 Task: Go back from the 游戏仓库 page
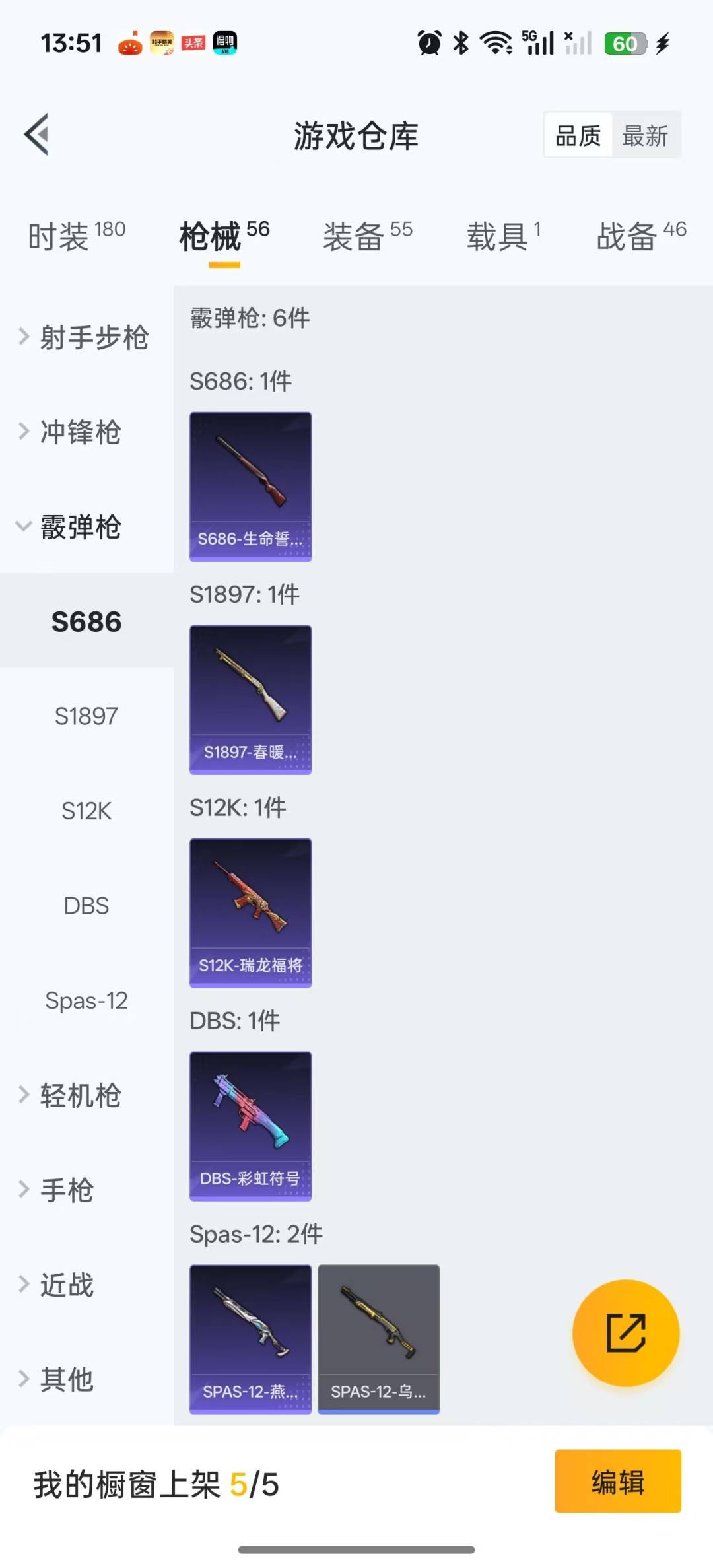click(37, 135)
